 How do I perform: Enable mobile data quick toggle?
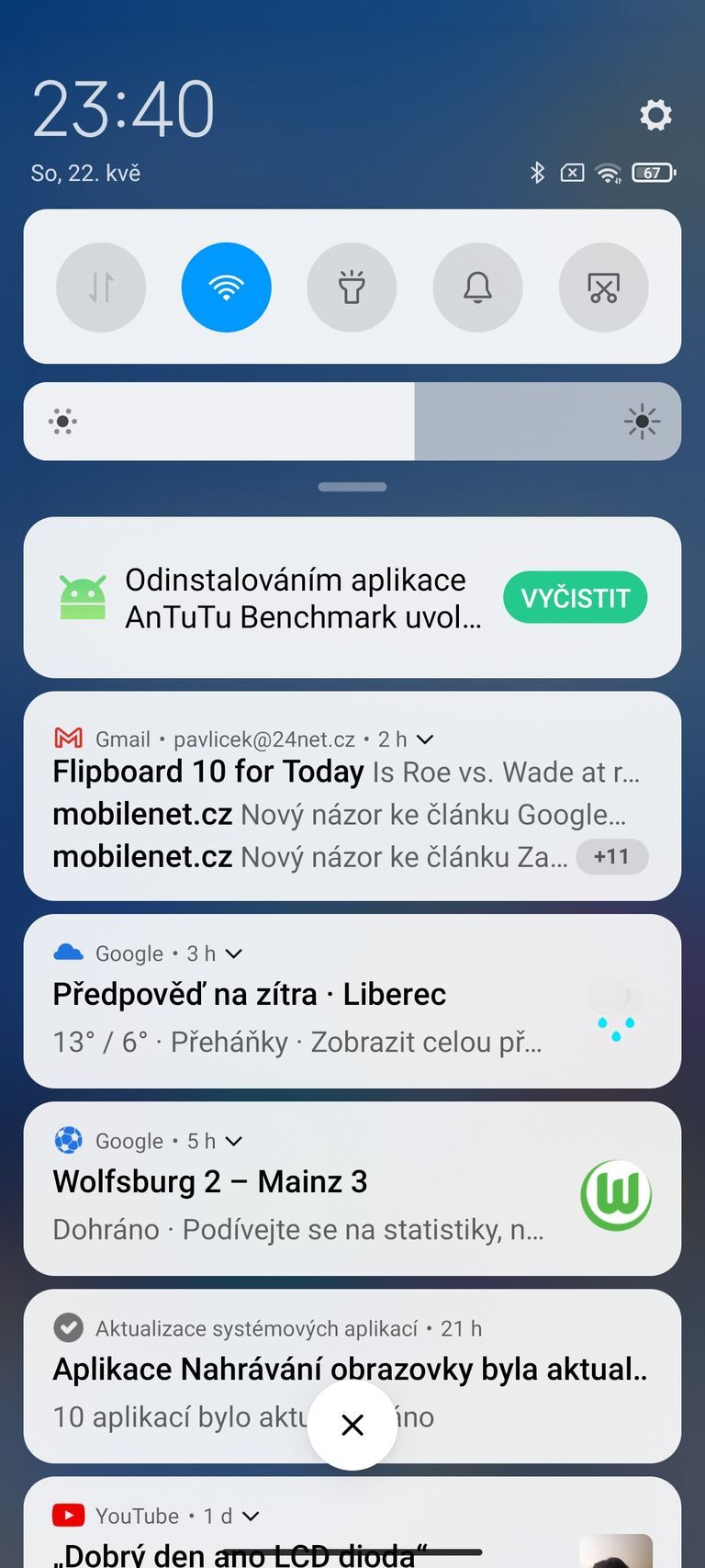[x=100, y=287]
